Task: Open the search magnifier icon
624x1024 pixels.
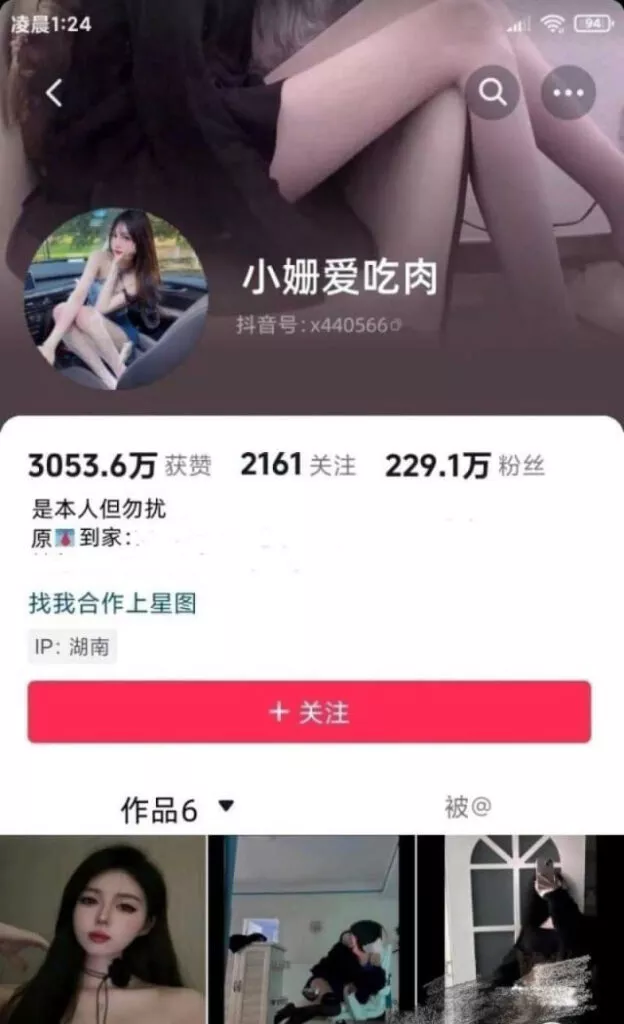Action: tap(492, 93)
